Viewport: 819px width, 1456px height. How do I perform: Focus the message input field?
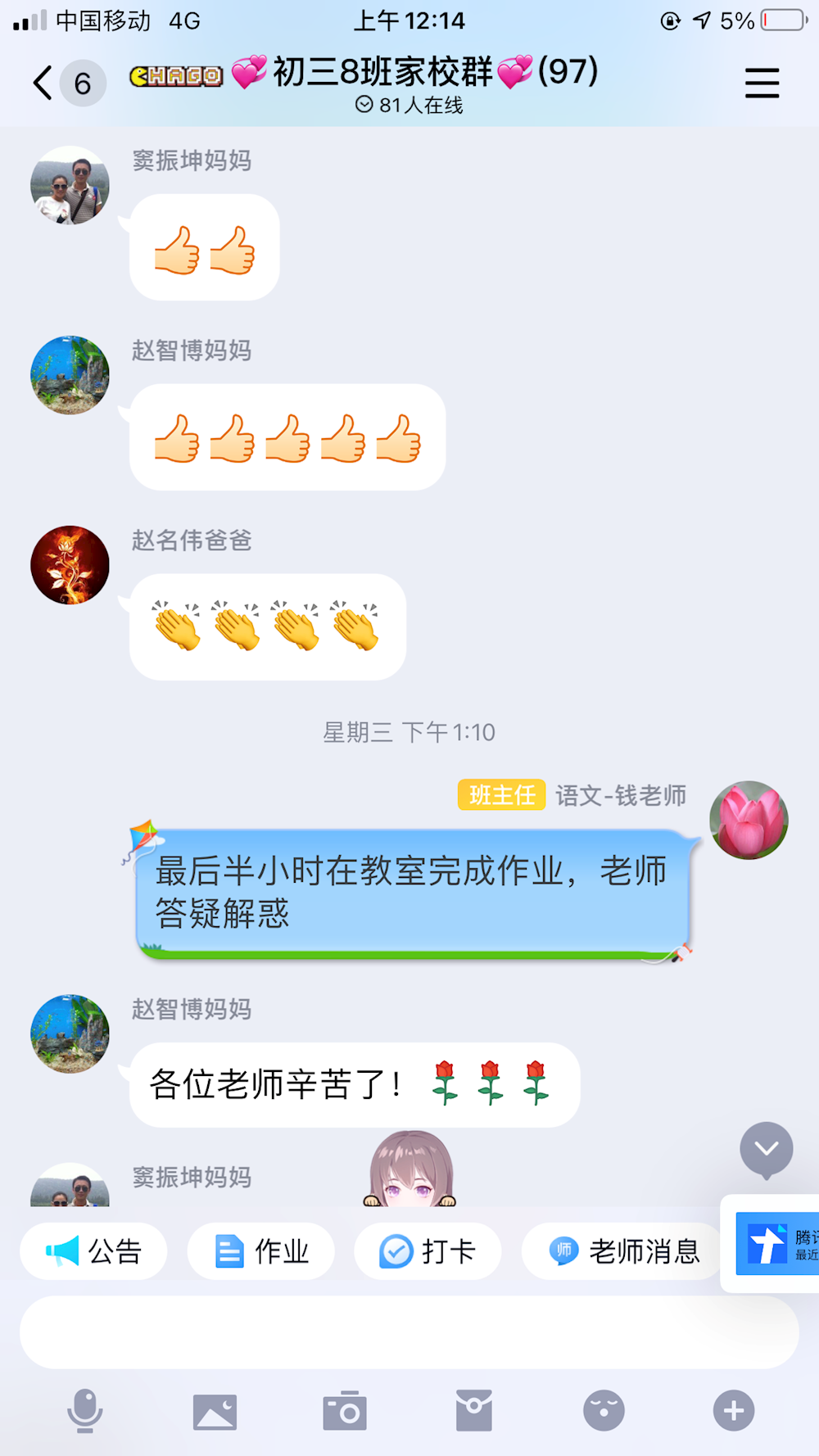pos(409,1332)
